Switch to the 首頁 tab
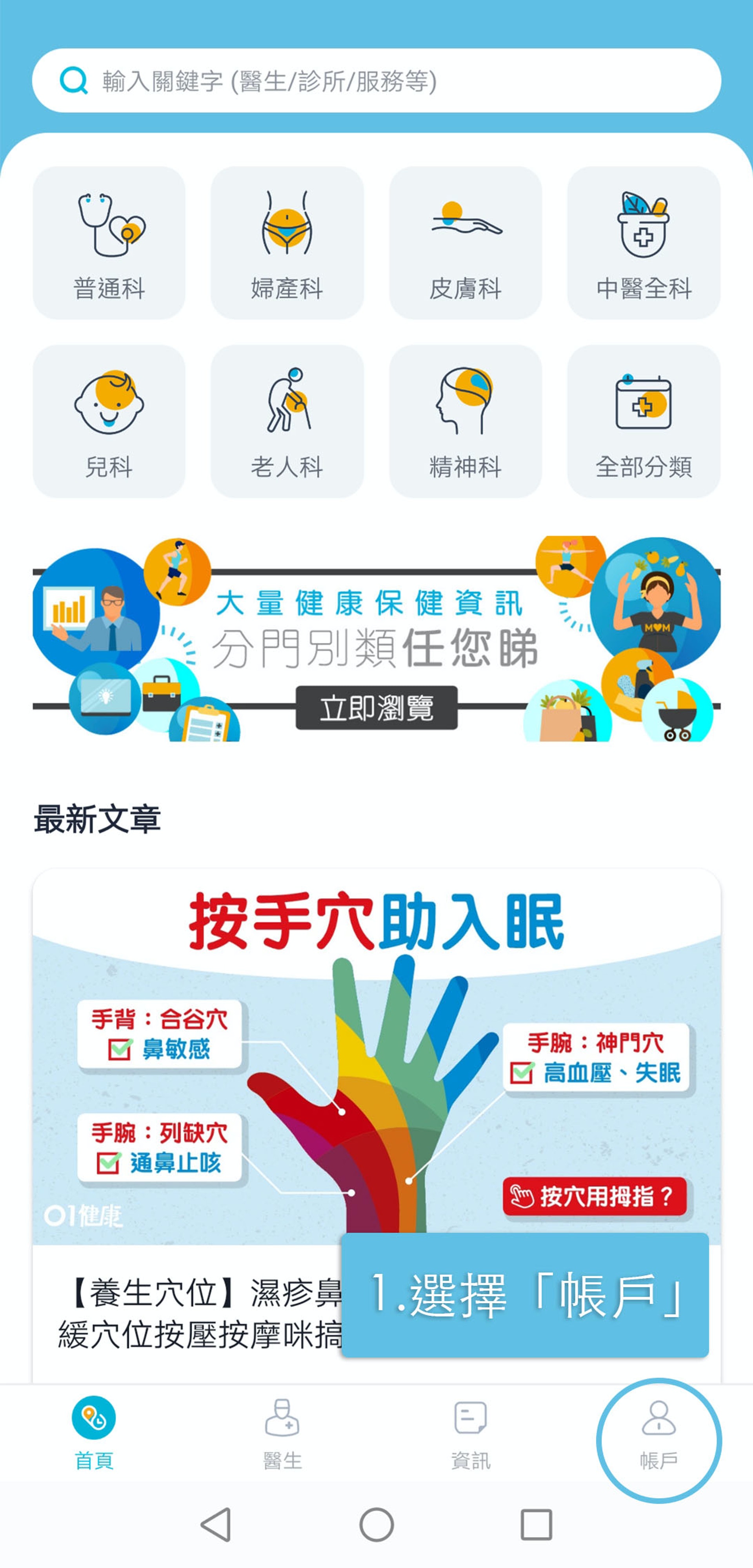This screenshot has height=1568, width=753. 94,1433
